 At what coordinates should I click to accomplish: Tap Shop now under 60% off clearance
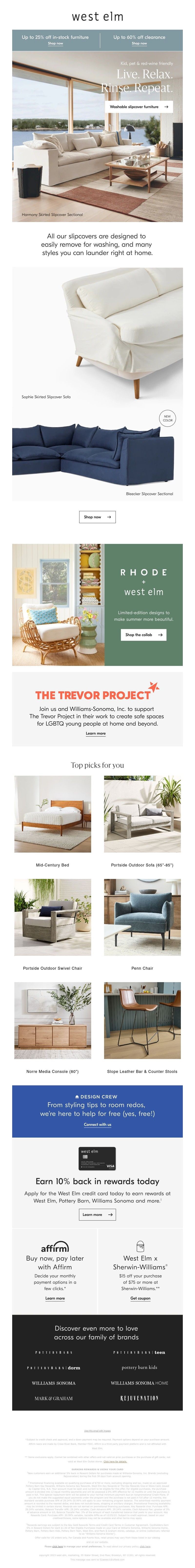click(x=139, y=43)
